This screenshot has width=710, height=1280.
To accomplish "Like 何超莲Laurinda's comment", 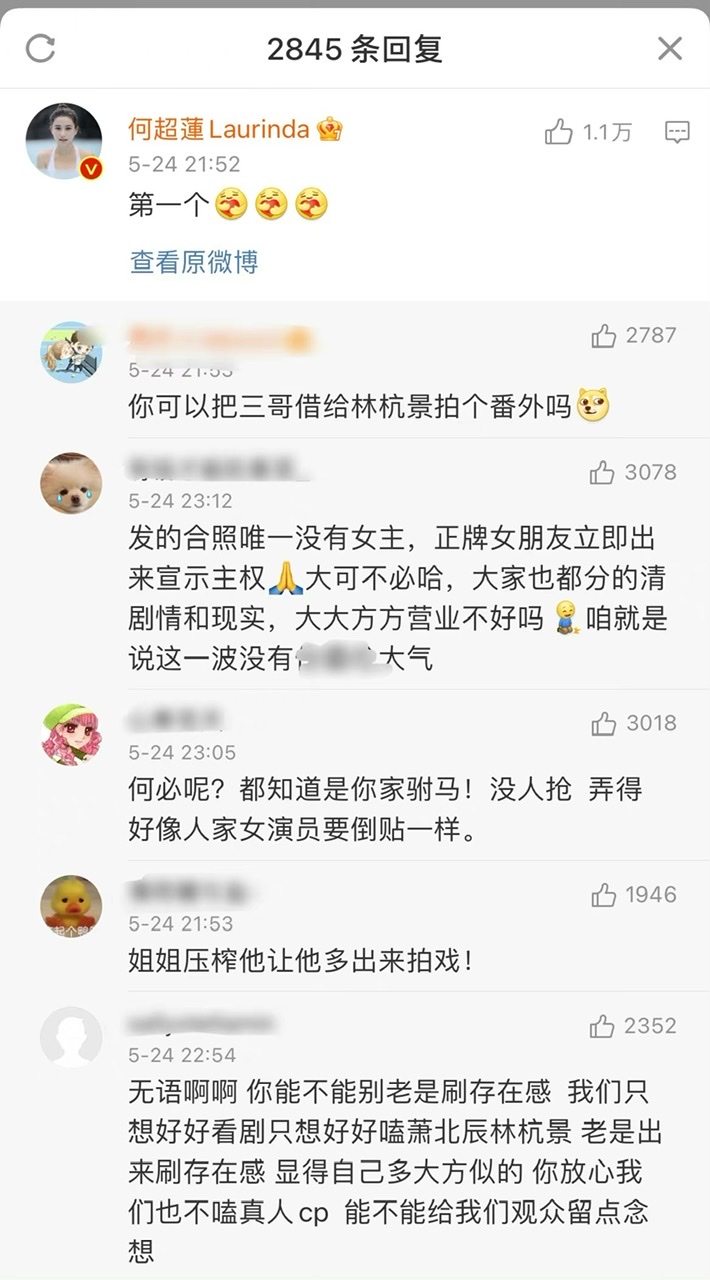I will (x=559, y=132).
